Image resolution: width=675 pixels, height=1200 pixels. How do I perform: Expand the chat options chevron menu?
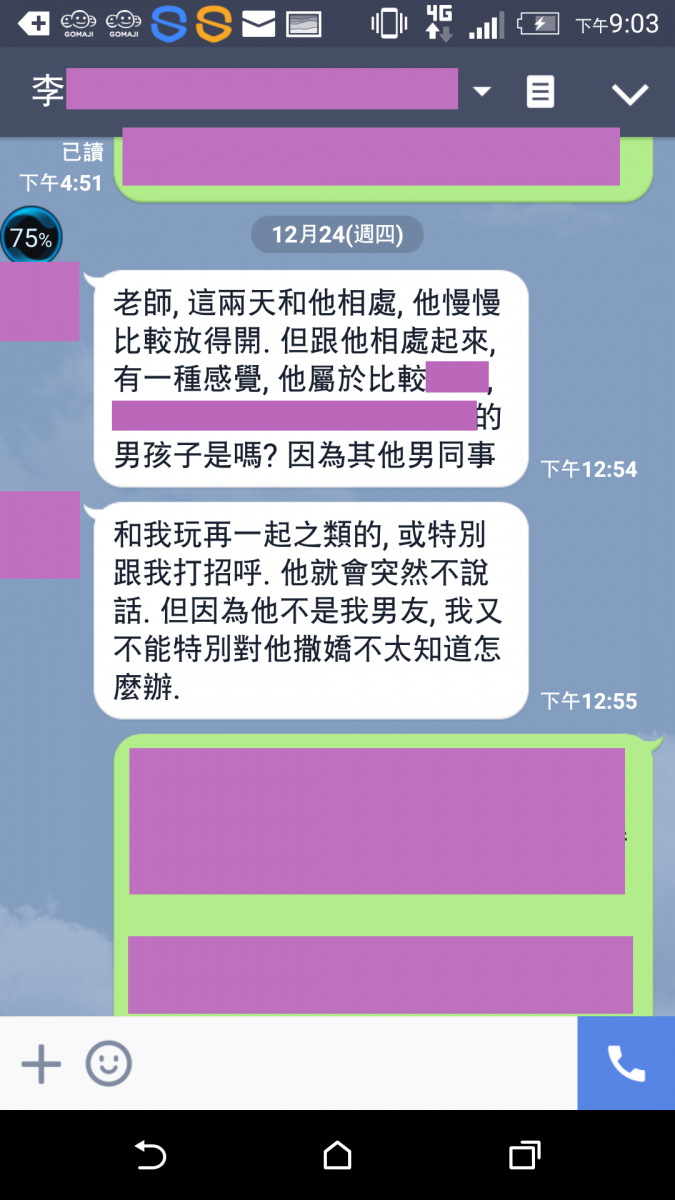point(630,94)
